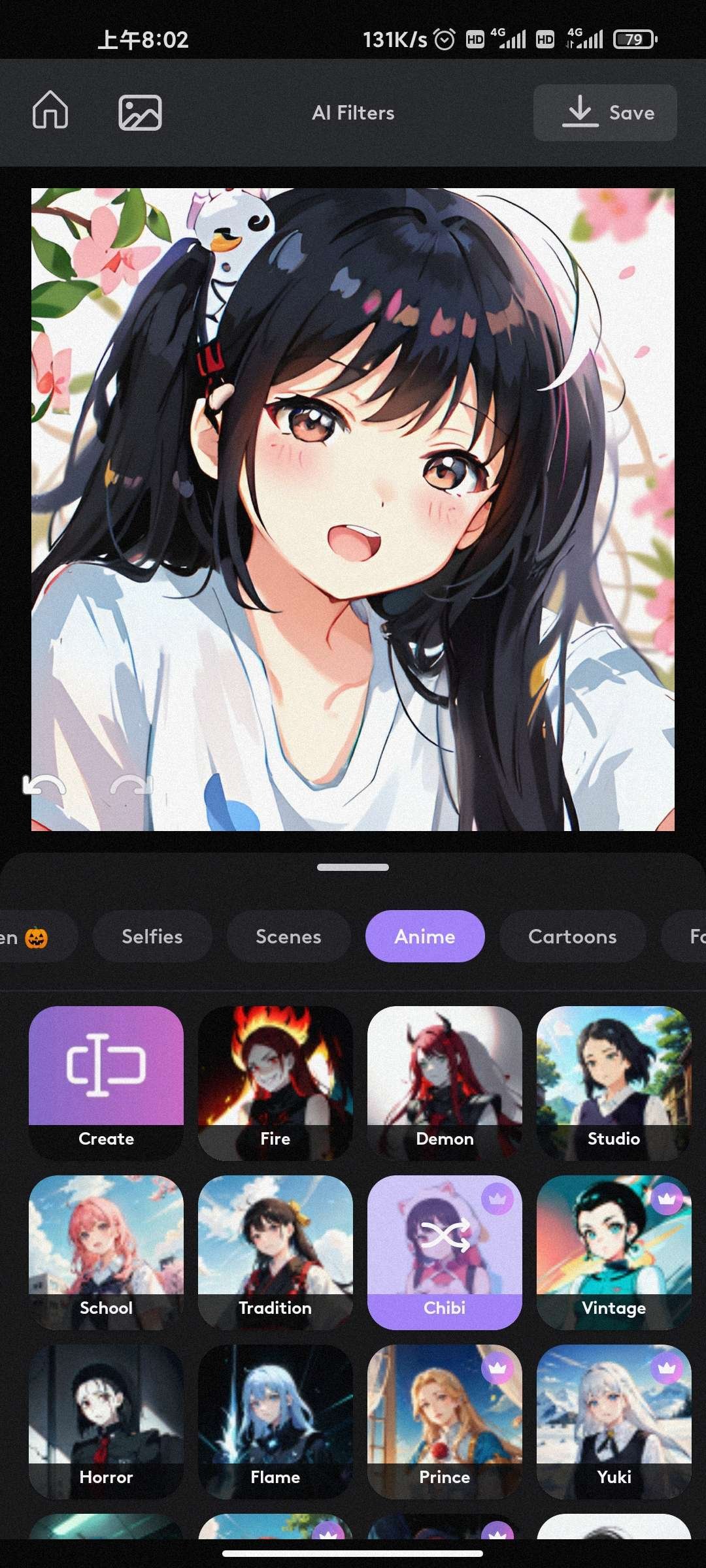Select the Tradition filter
Viewport: 706px width, 1568px height.
click(275, 1252)
